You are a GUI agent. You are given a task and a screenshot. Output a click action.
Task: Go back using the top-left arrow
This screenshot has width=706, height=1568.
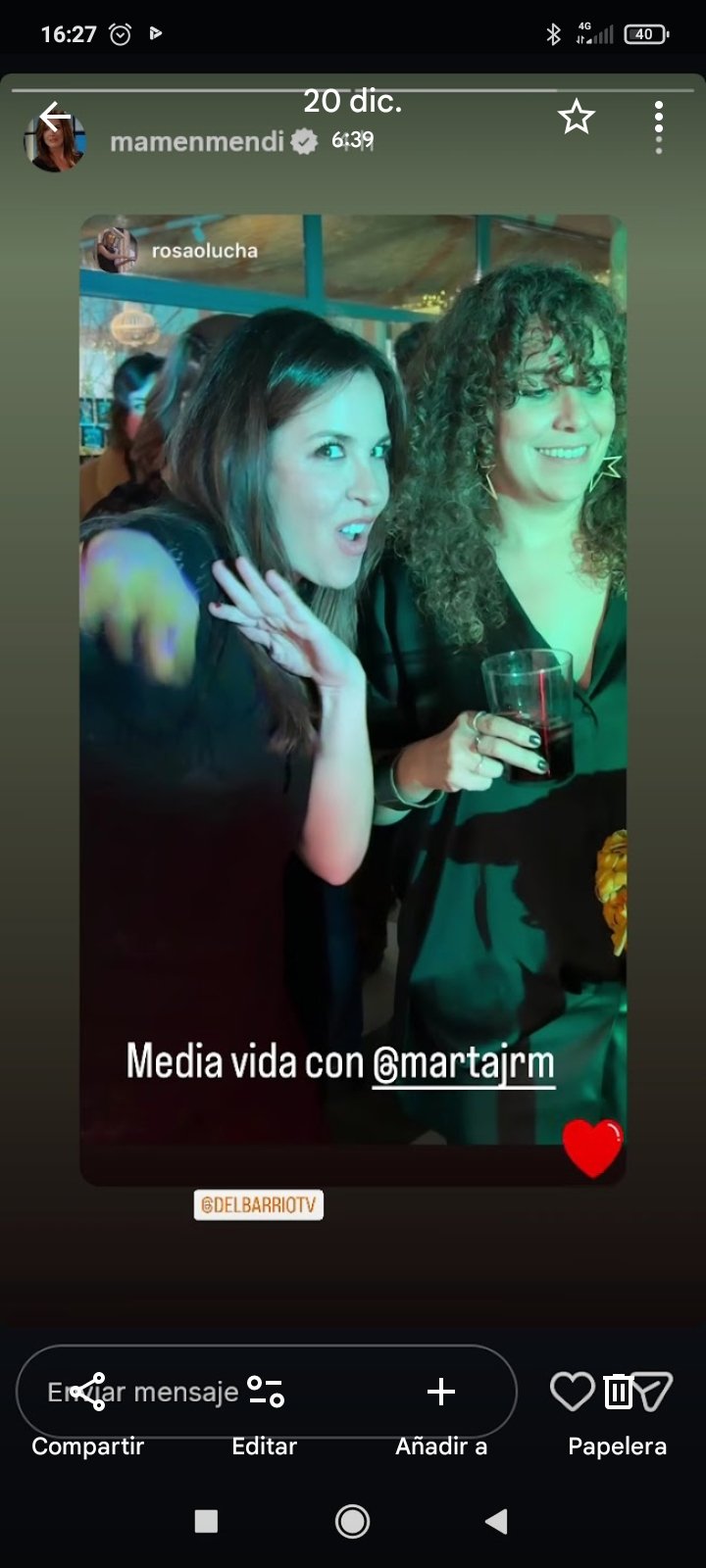[55, 119]
